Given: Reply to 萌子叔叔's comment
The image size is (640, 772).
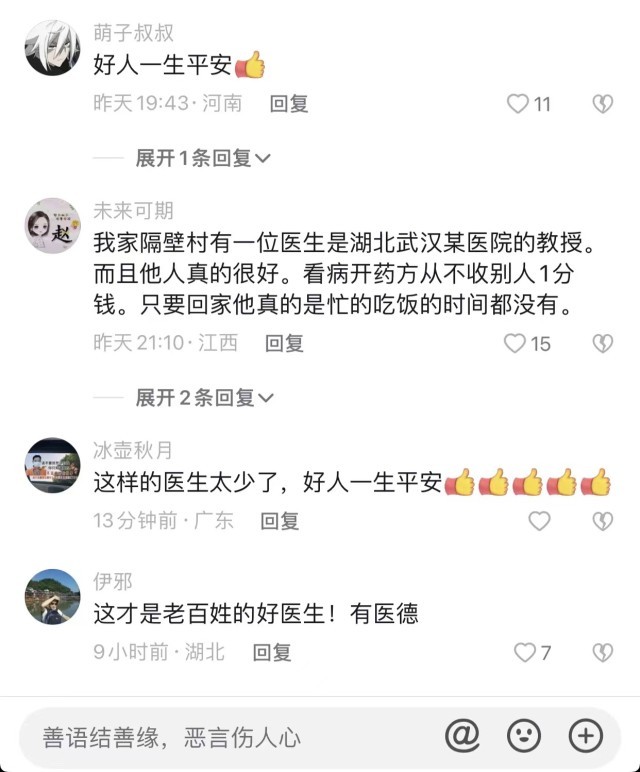Looking at the screenshot, I should (289, 104).
